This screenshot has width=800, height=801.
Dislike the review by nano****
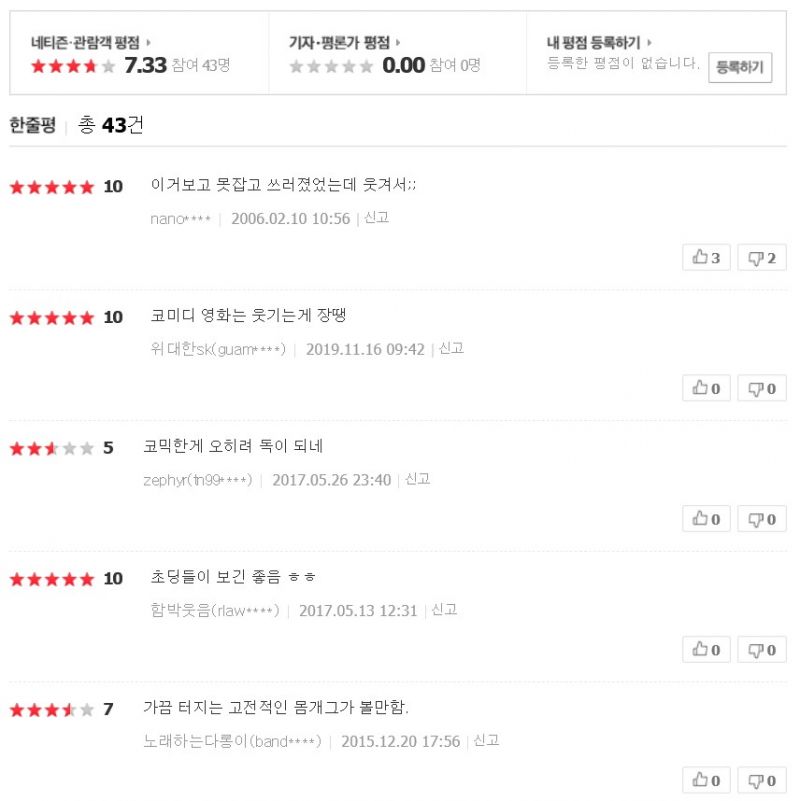pyautogui.click(x=762, y=258)
